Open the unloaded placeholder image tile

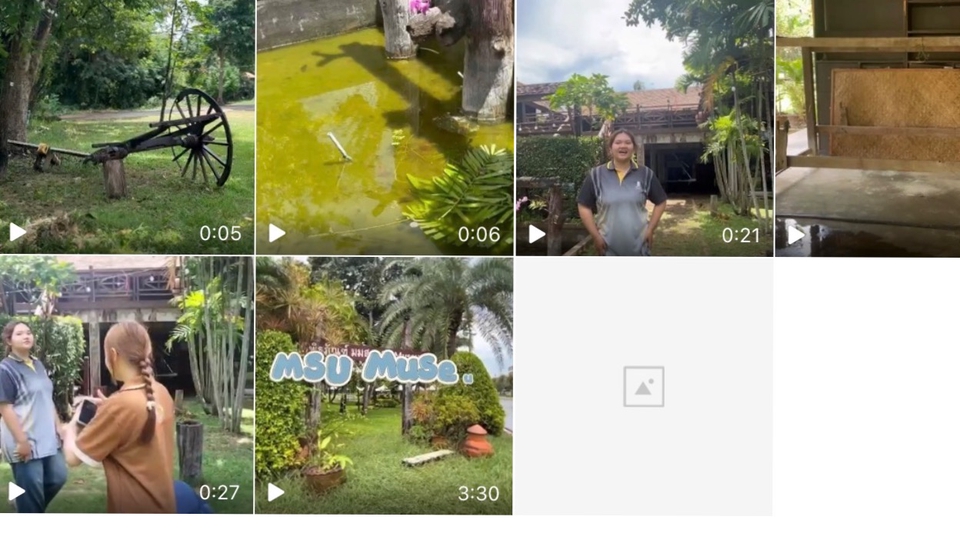(643, 386)
